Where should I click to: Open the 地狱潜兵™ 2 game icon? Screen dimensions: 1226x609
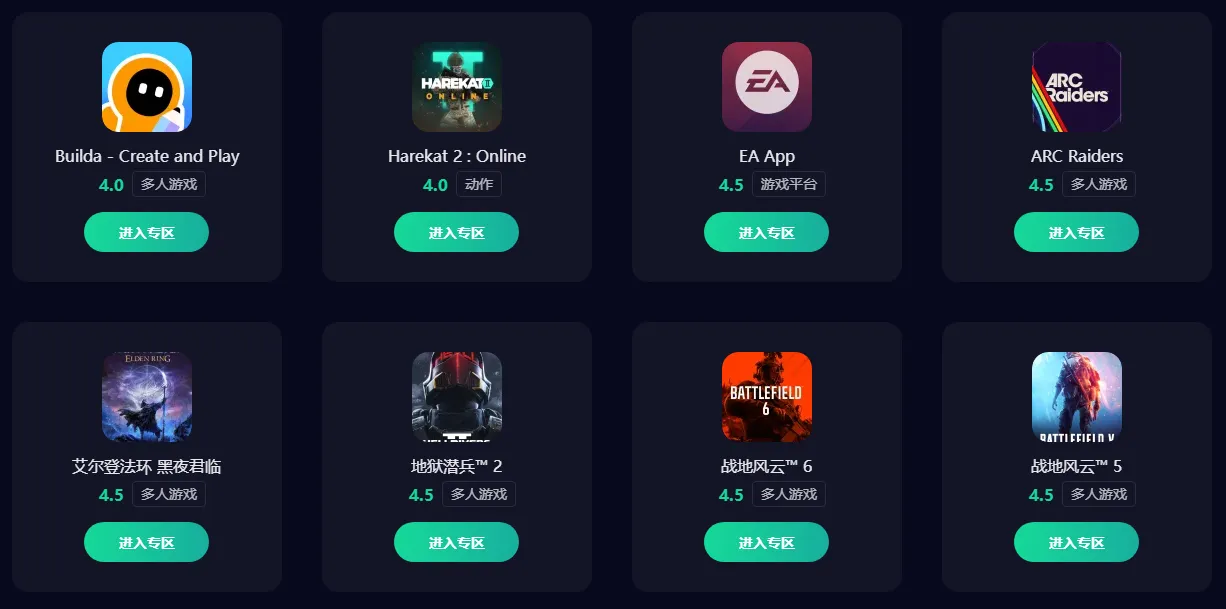click(x=457, y=397)
